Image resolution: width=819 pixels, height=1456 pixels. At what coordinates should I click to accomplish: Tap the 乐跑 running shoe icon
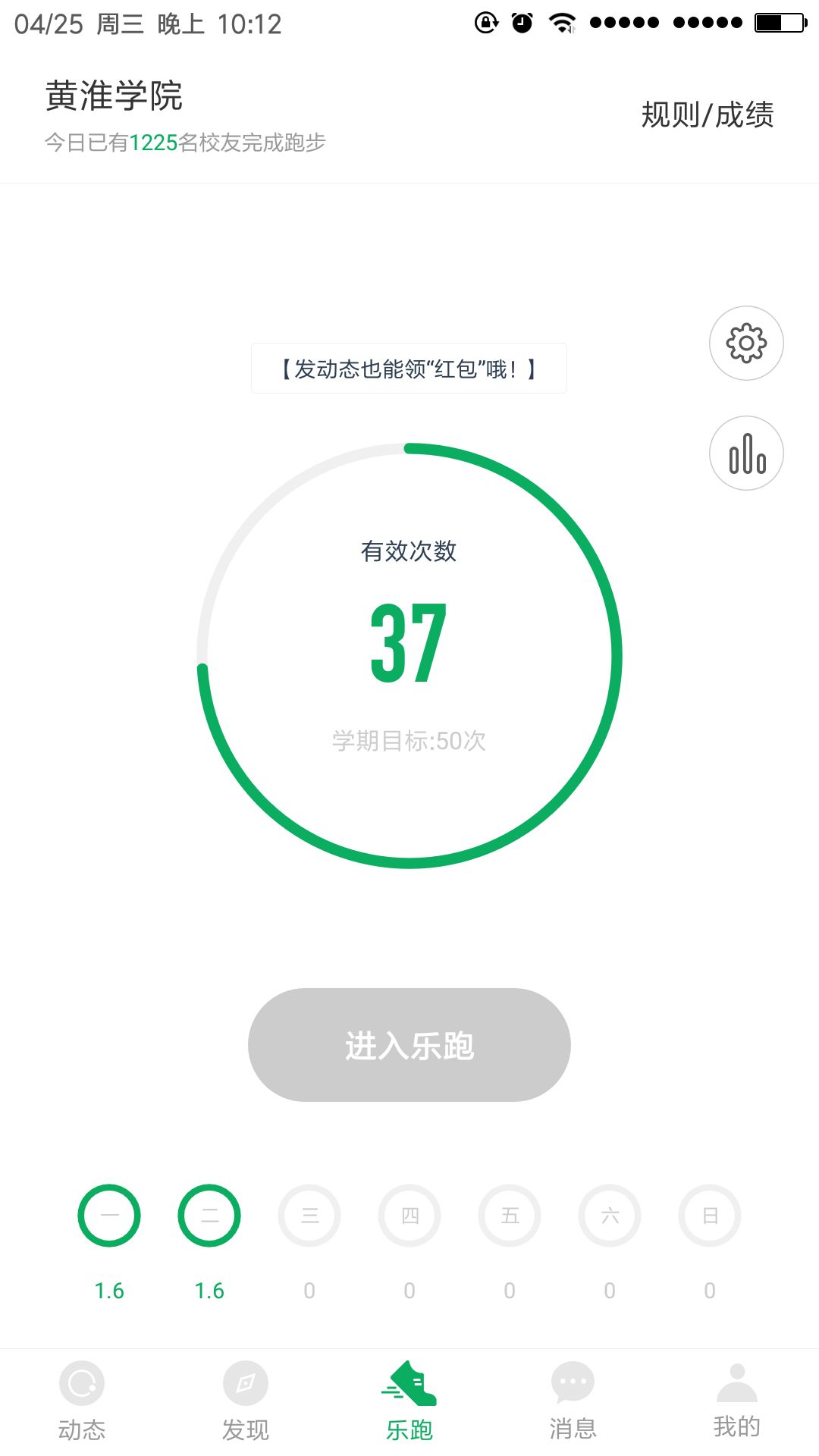(x=408, y=1385)
